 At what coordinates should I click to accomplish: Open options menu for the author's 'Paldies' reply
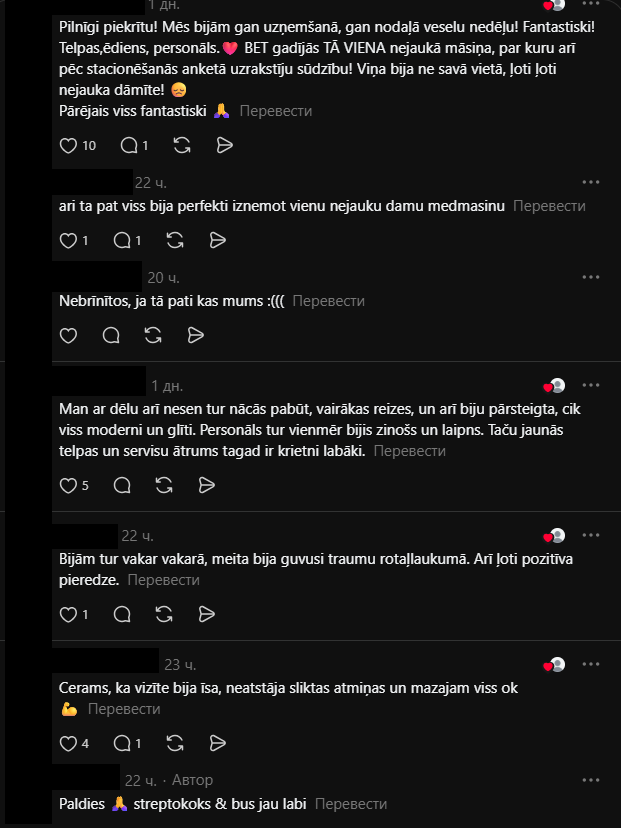coord(591,780)
